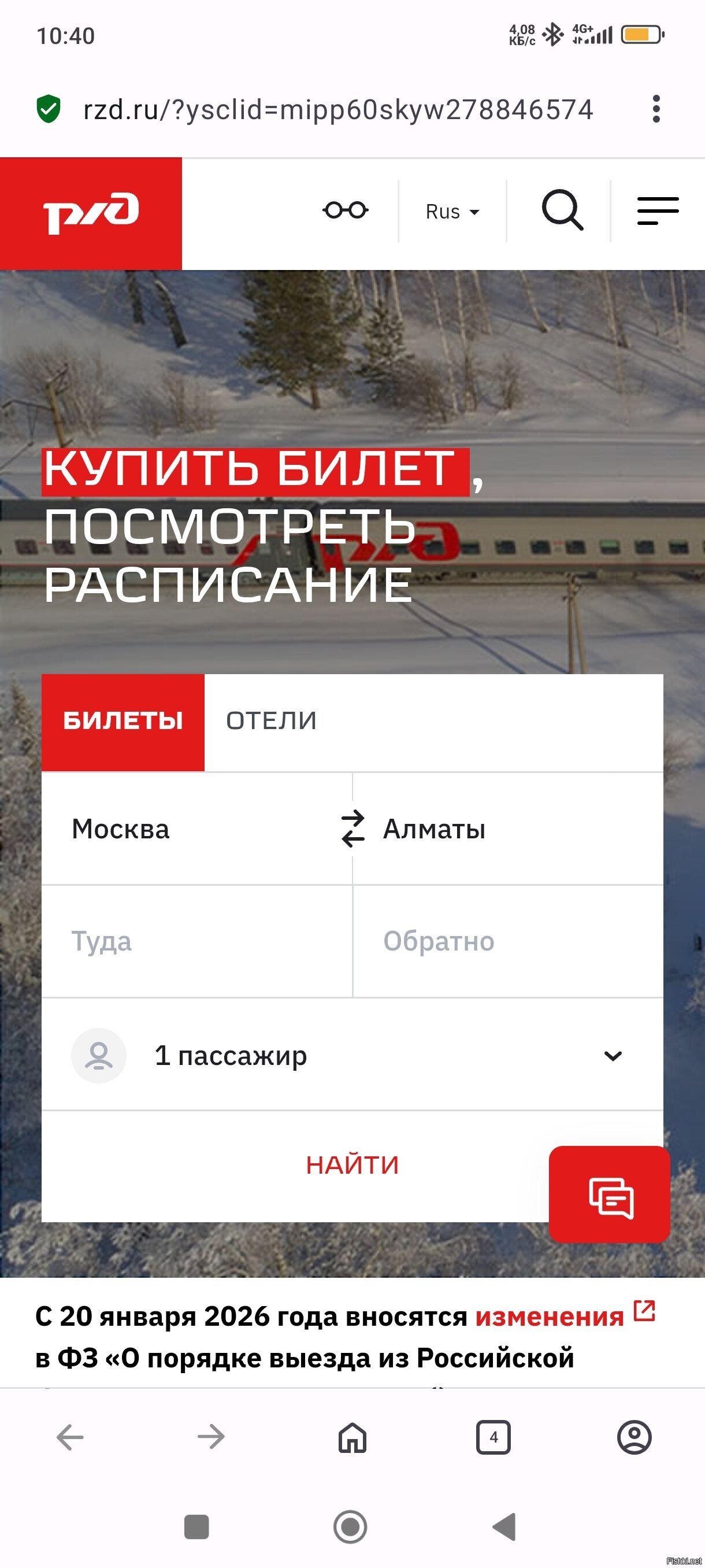
Task: Open the browser overflow menu
Action: pyautogui.click(x=656, y=109)
